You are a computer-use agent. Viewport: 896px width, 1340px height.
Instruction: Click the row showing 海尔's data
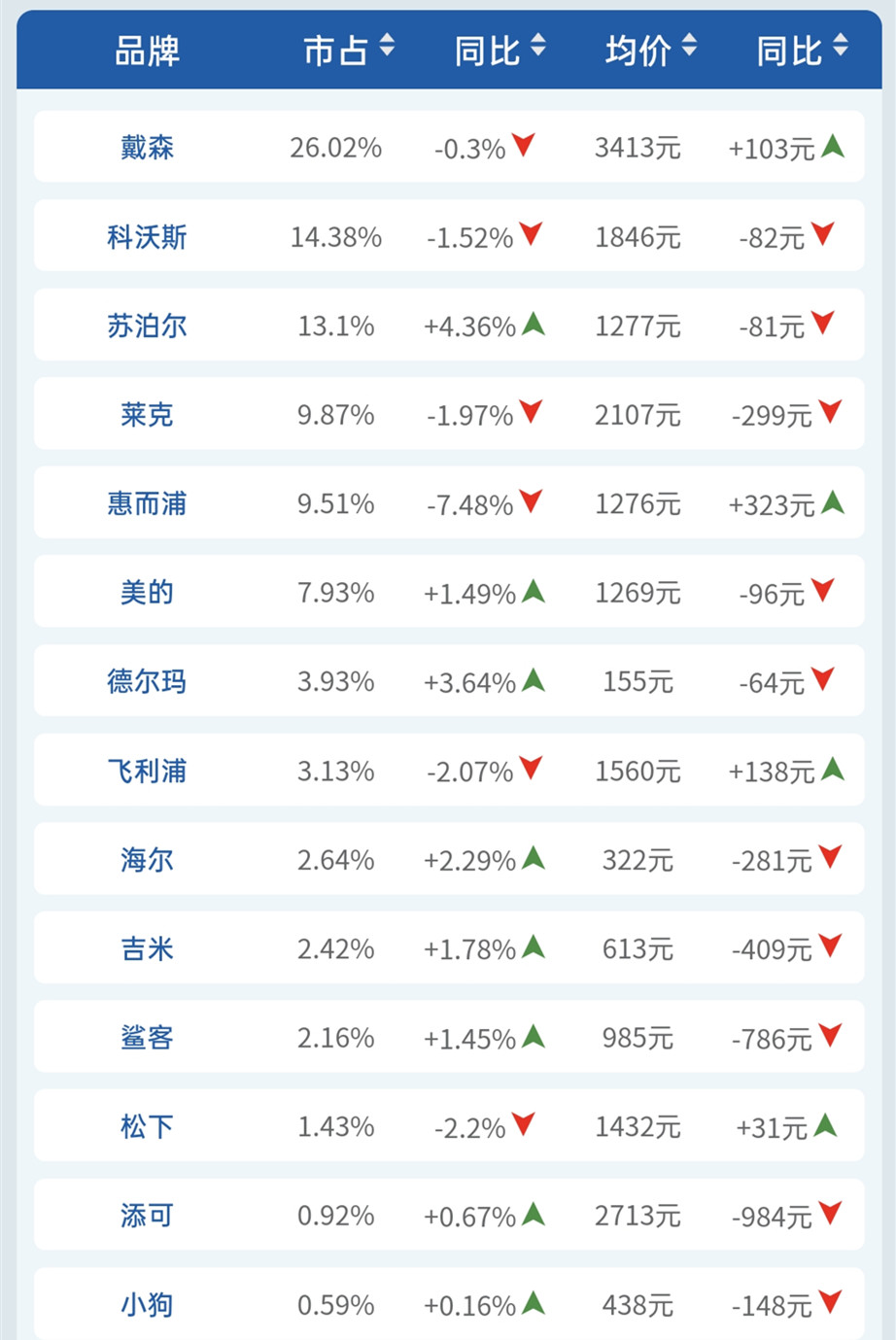pyautogui.click(x=447, y=860)
